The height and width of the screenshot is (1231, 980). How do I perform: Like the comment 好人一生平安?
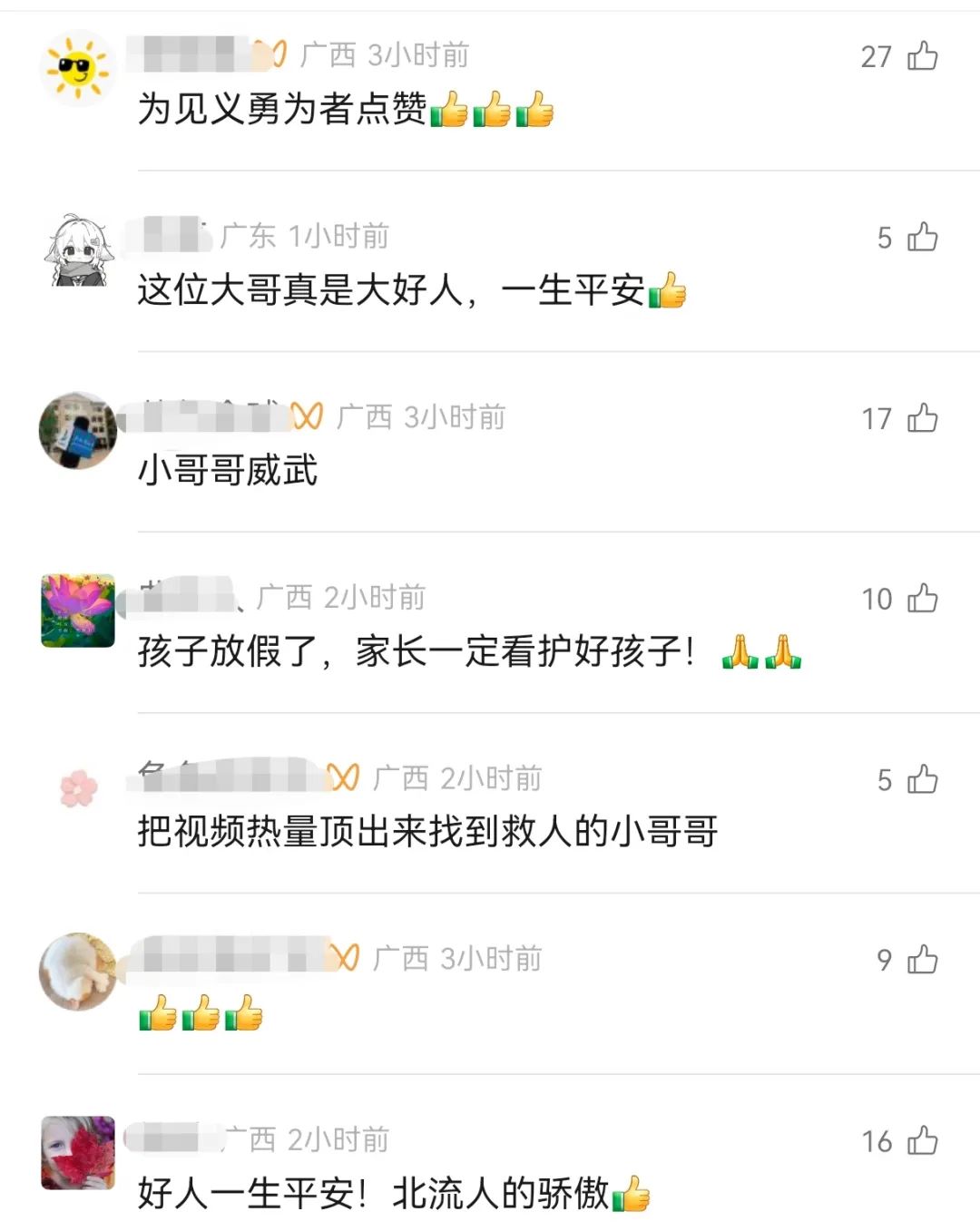coord(922,1140)
